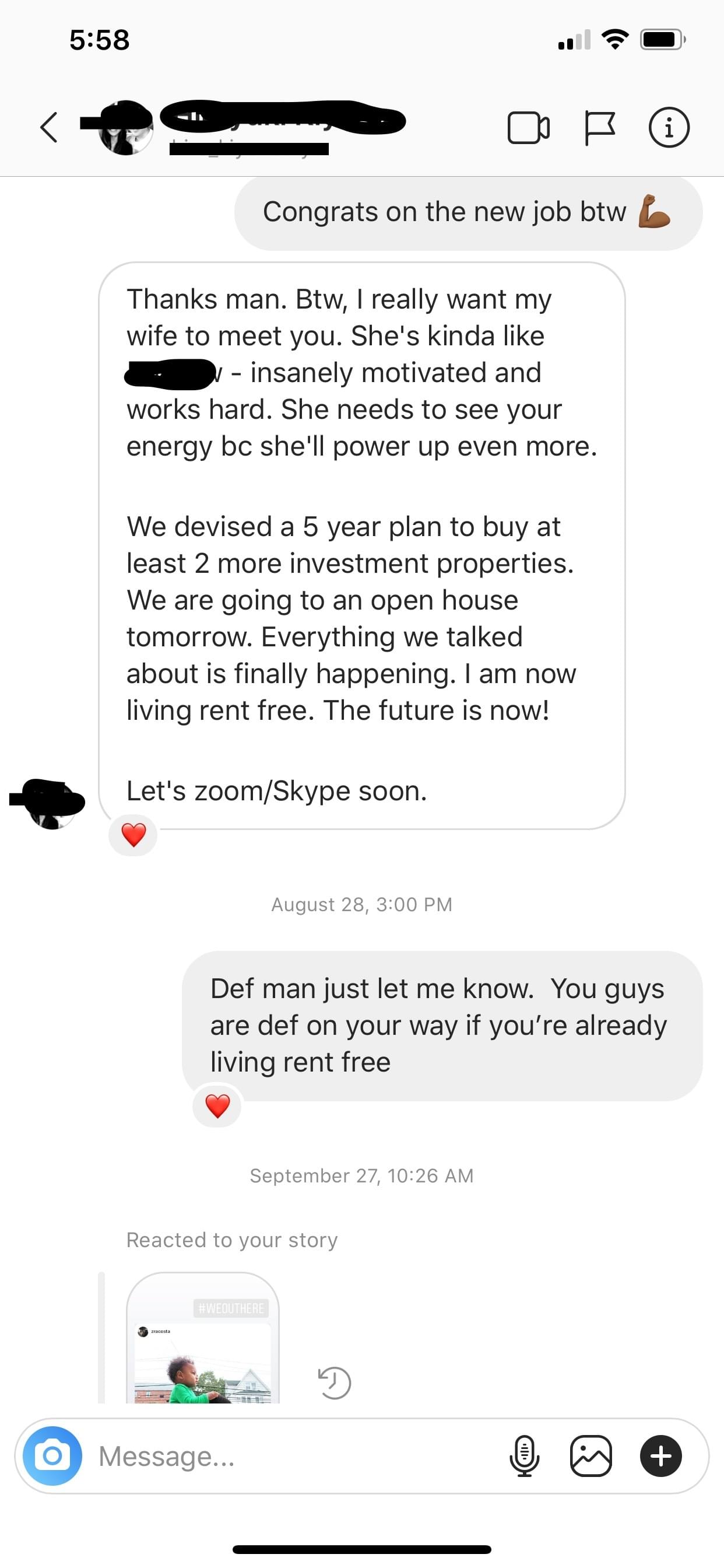
Task: Record a voice message with microphone
Action: (524, 1456)
